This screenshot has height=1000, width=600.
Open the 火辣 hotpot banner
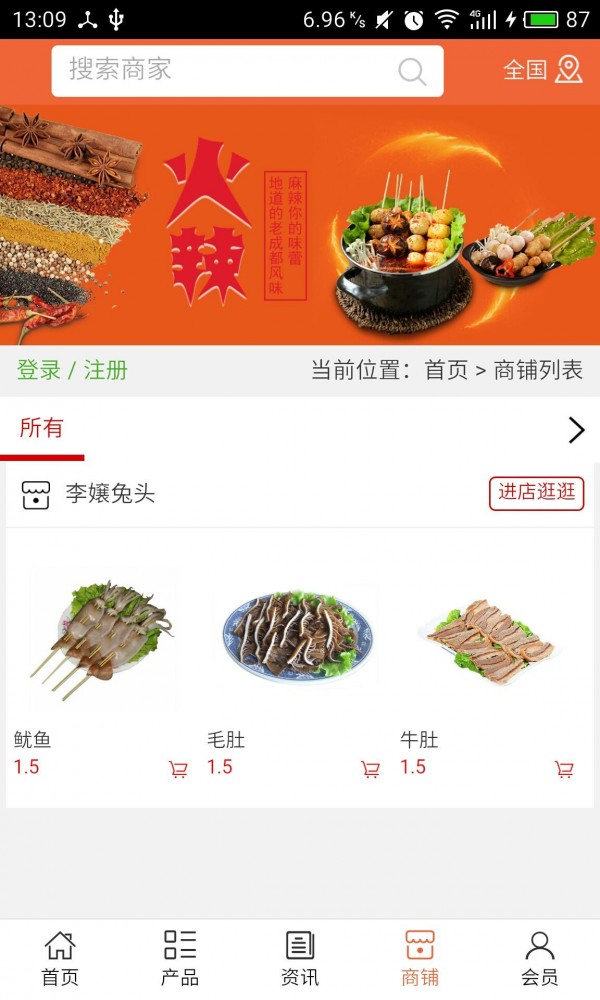pyautogui.click(x=300, y=225)
